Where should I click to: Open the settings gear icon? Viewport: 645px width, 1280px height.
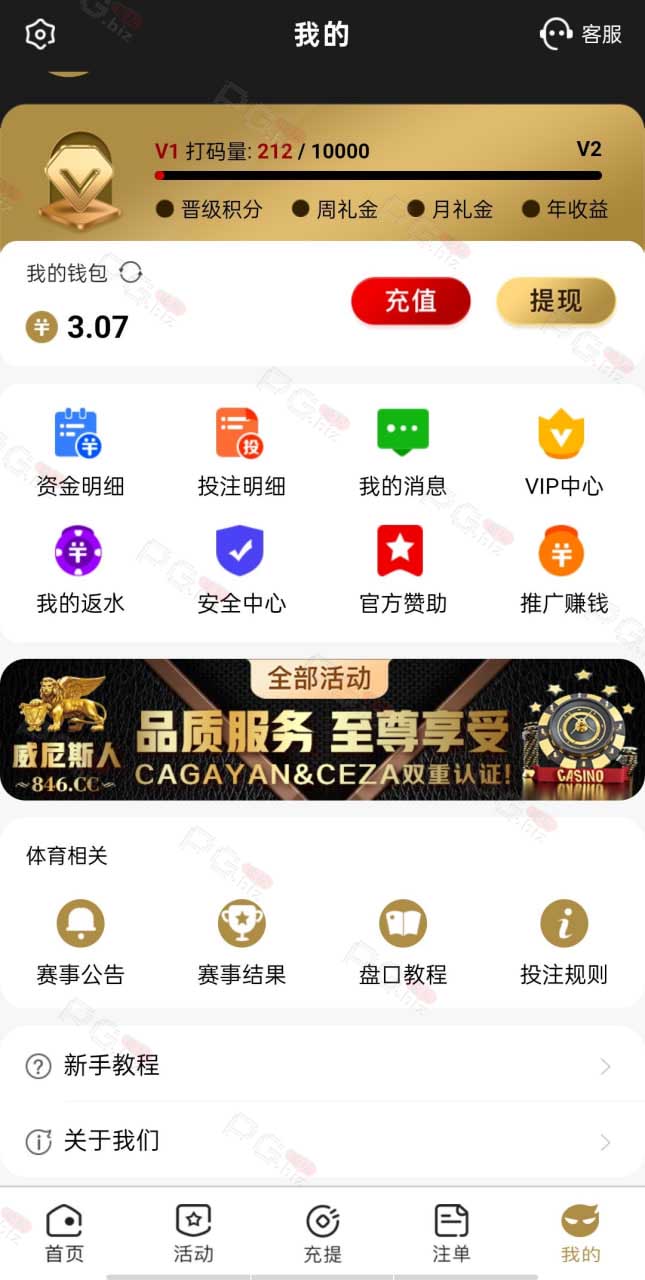[39, 34]
